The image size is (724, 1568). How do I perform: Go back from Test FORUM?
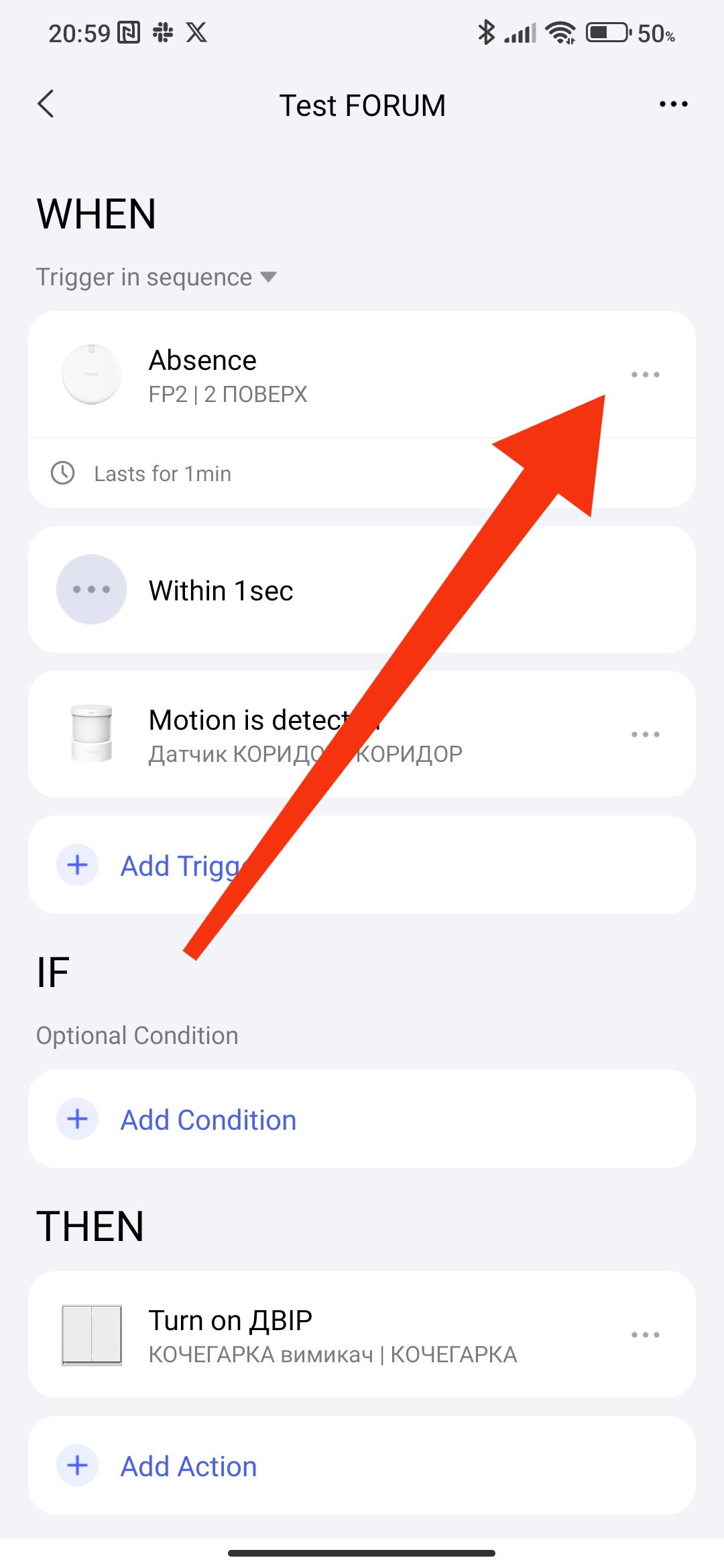pos(46,105)
